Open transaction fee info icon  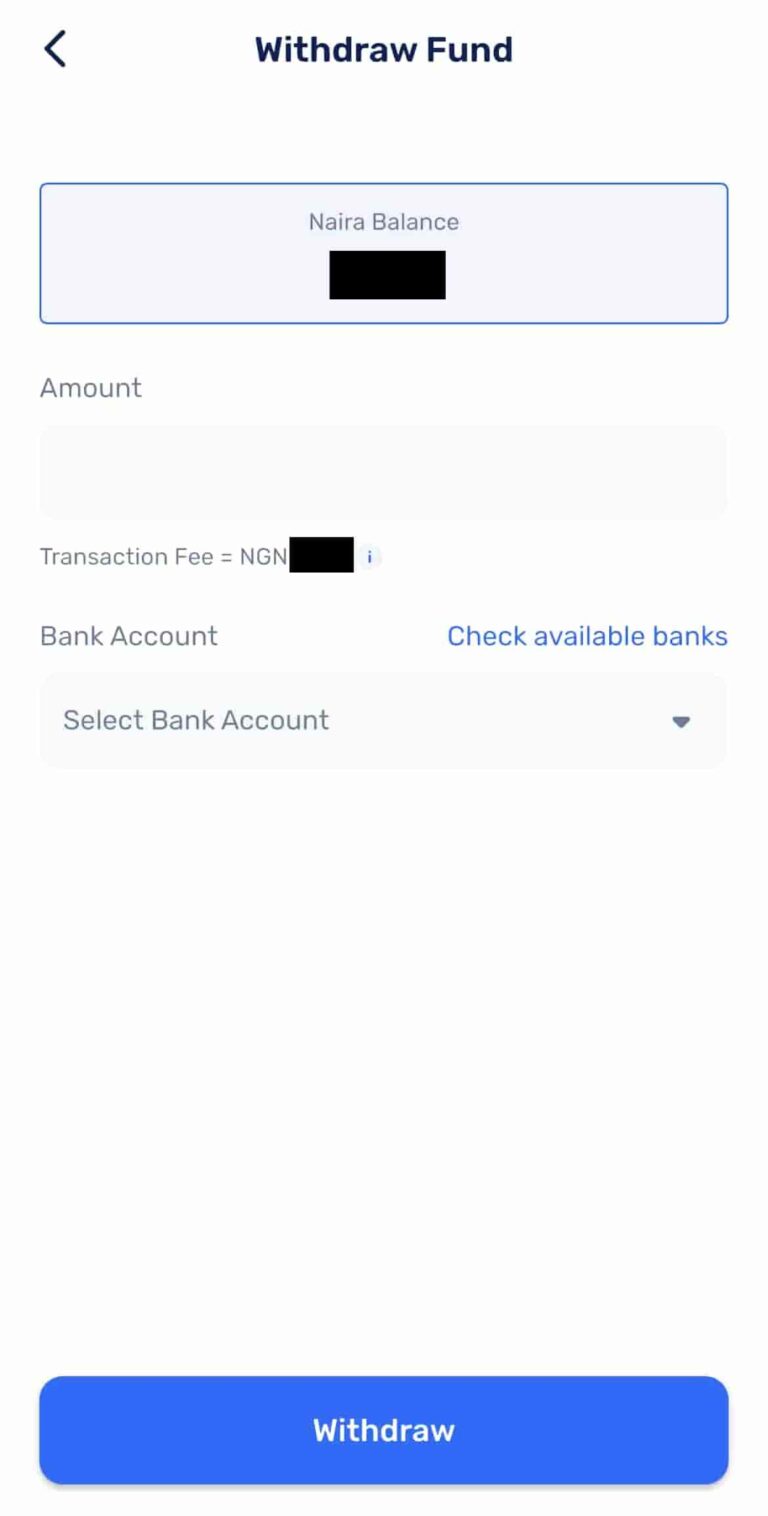[369, 557]
